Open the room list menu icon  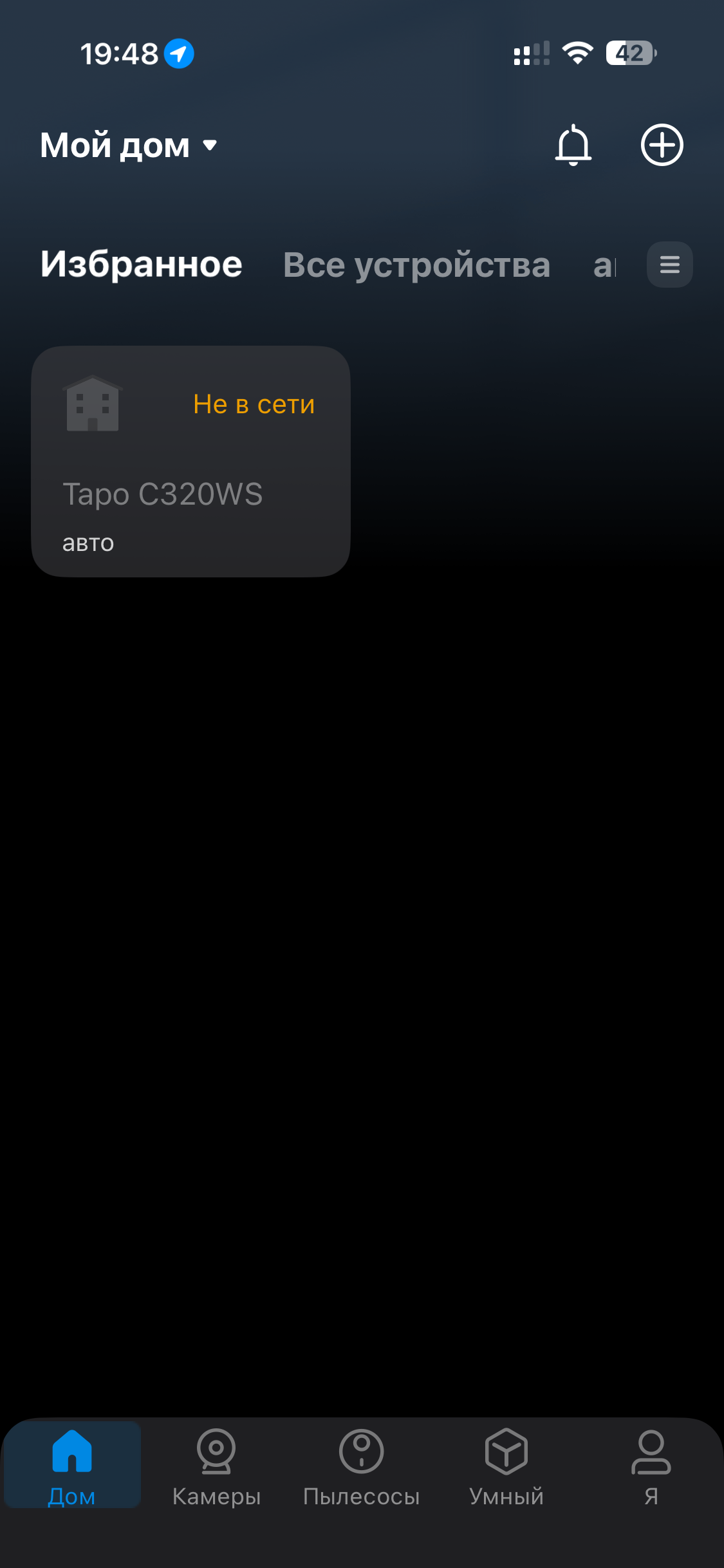tap(669, 265)
